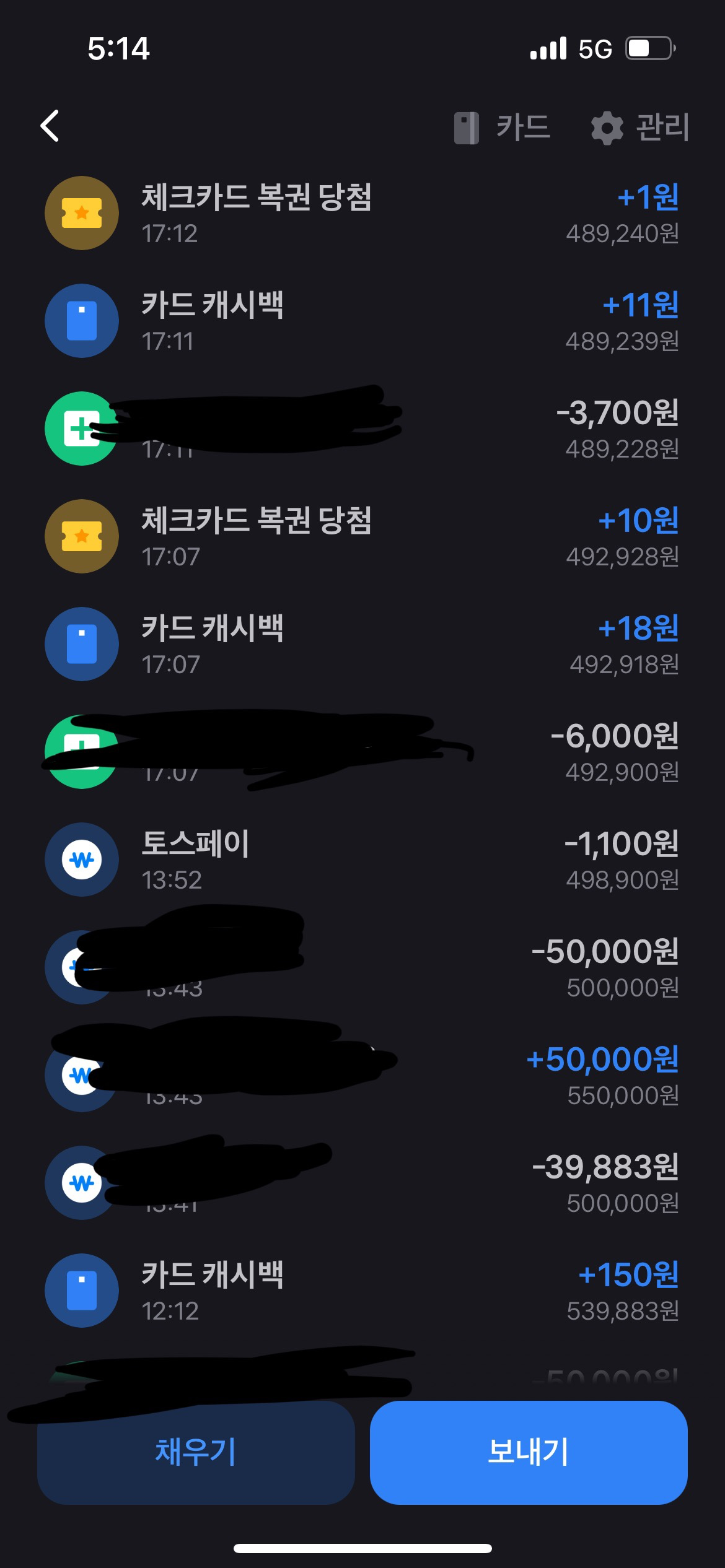Screen dimensions: 725x1568
Task: Open the 카드 menu item in top bar
Action: [x=521, y=126]
